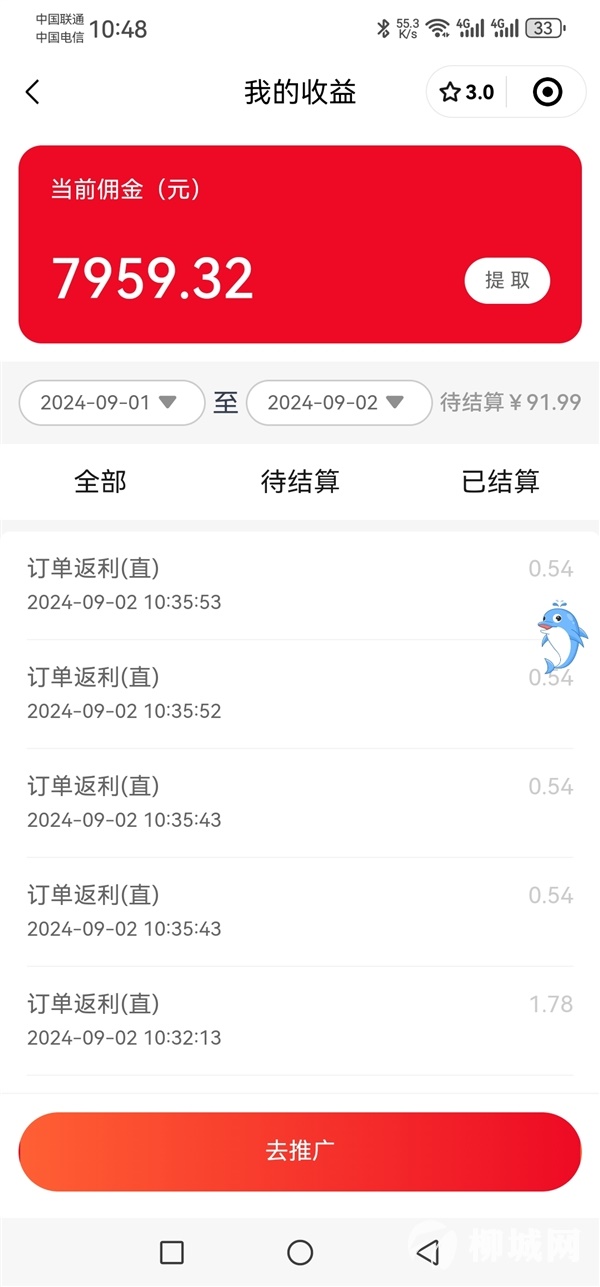
Task: Open the 1.78 rebate entry at 10:32:13
Action: tap(300, 1020)
